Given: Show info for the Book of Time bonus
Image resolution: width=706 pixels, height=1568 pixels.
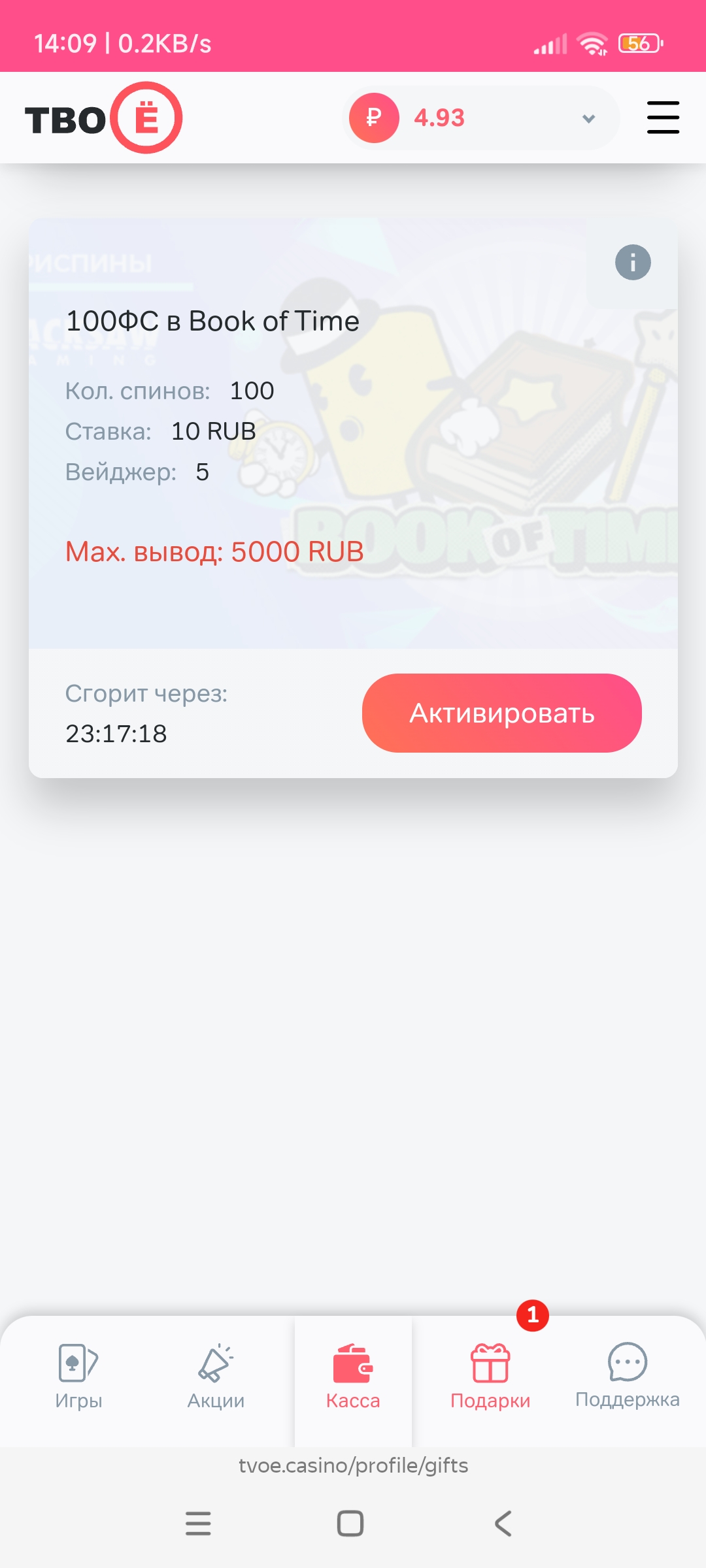Looking at the screenshot, I should (632, 263).
